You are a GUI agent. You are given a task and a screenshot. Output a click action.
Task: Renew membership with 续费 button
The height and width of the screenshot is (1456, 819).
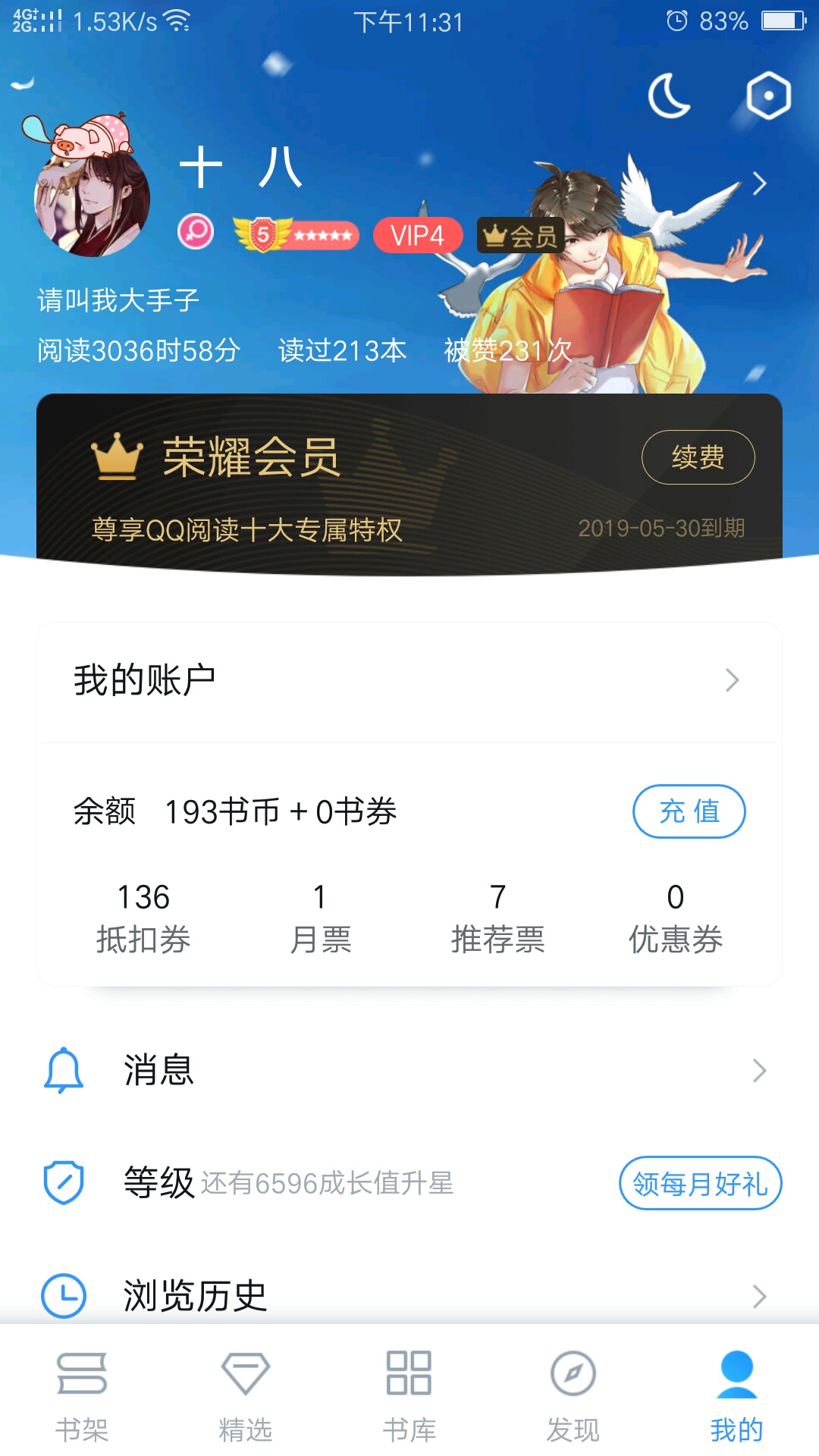pyautogui.click(x=698, y=457)
